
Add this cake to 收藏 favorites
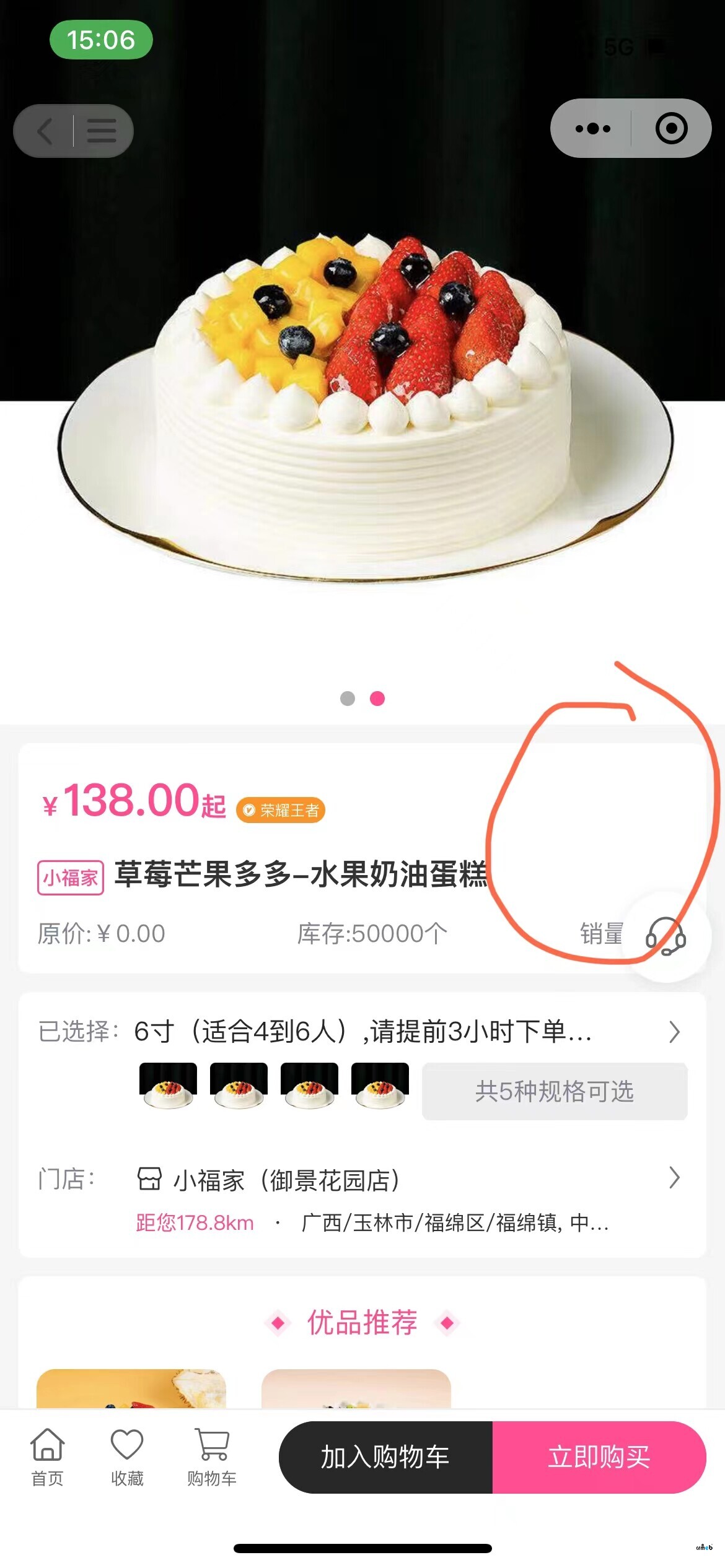click(127, 1456)
